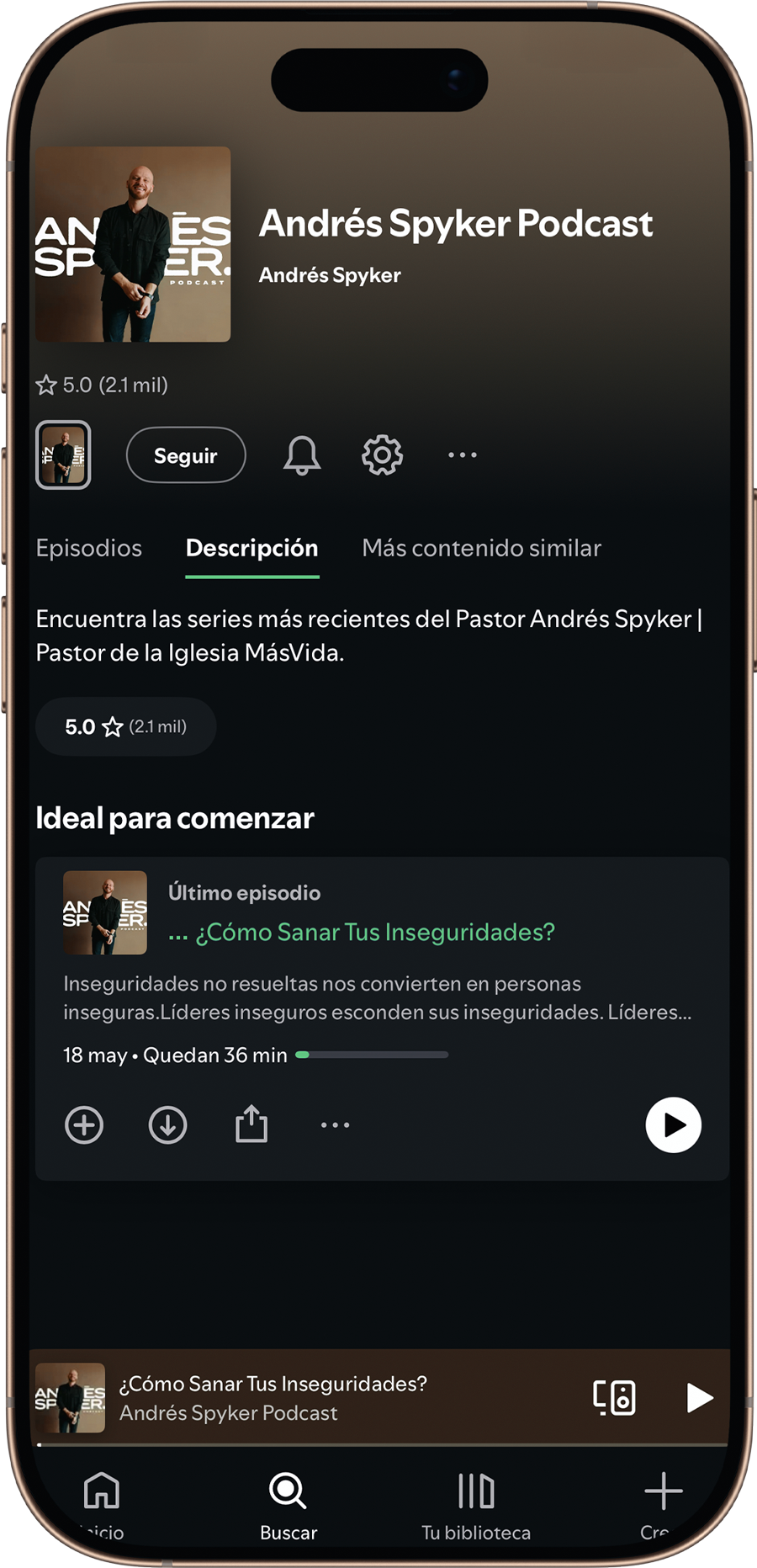Open Tu biblioteca tab
The height and width of the screenshot is (1568, 757).
[476, 1502]
